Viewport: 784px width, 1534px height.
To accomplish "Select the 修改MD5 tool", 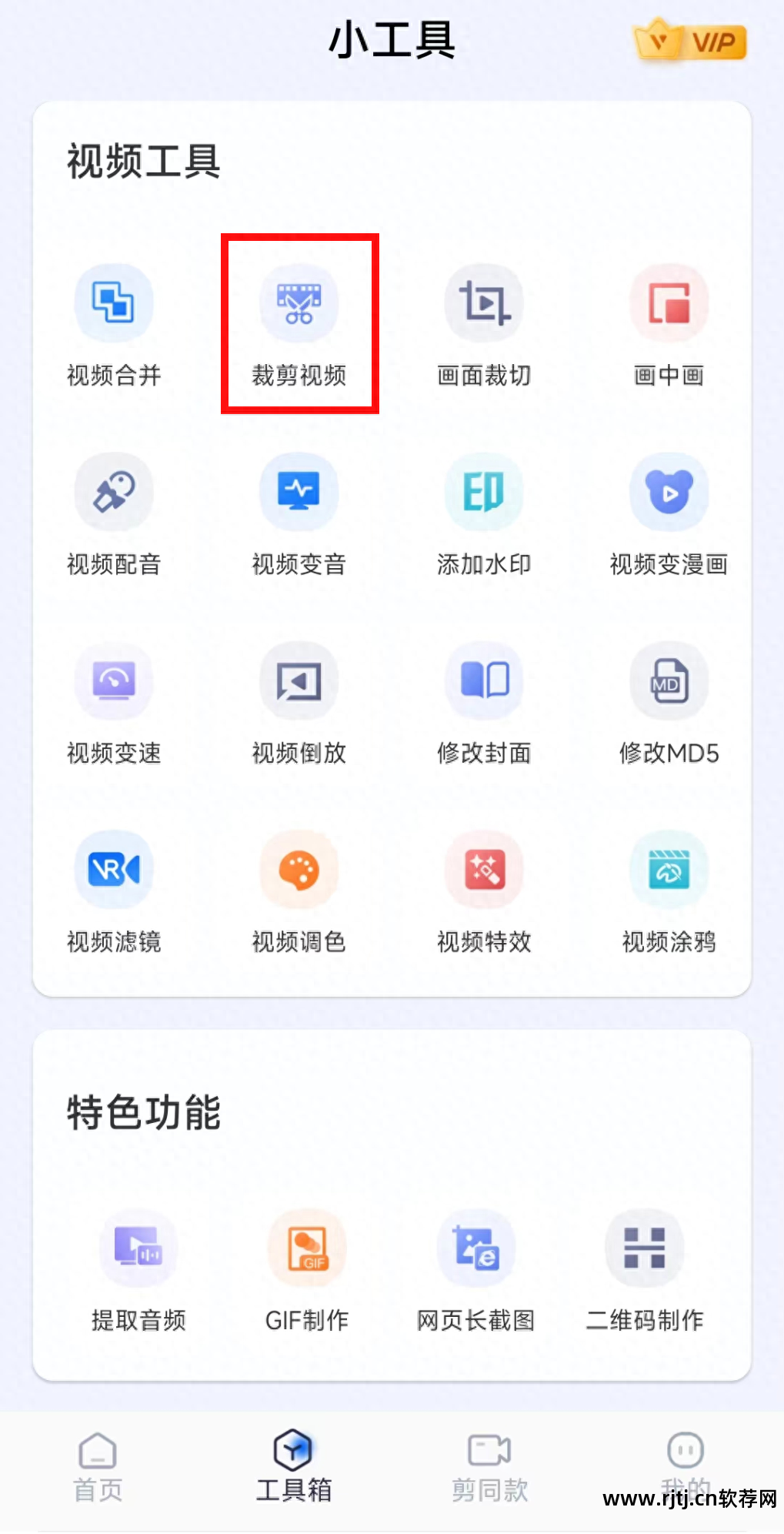I will tap(668, 700).
